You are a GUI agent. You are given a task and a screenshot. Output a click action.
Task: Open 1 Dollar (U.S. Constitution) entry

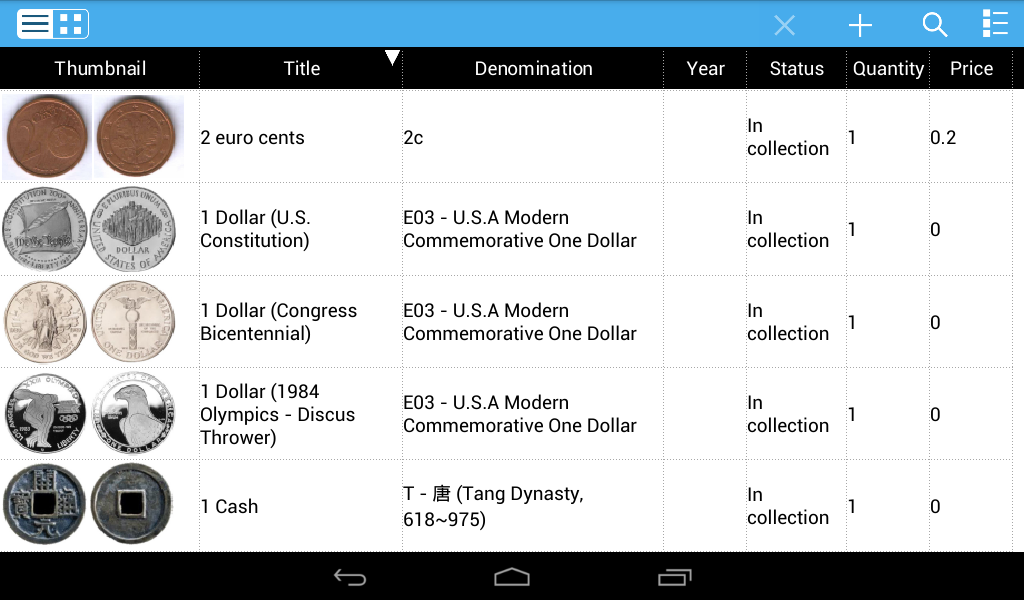507,229
